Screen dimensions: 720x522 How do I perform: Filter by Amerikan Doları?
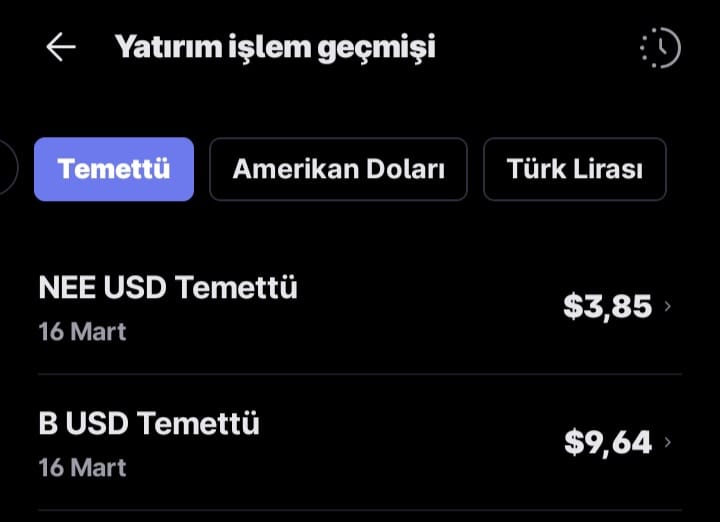point(338,169)
